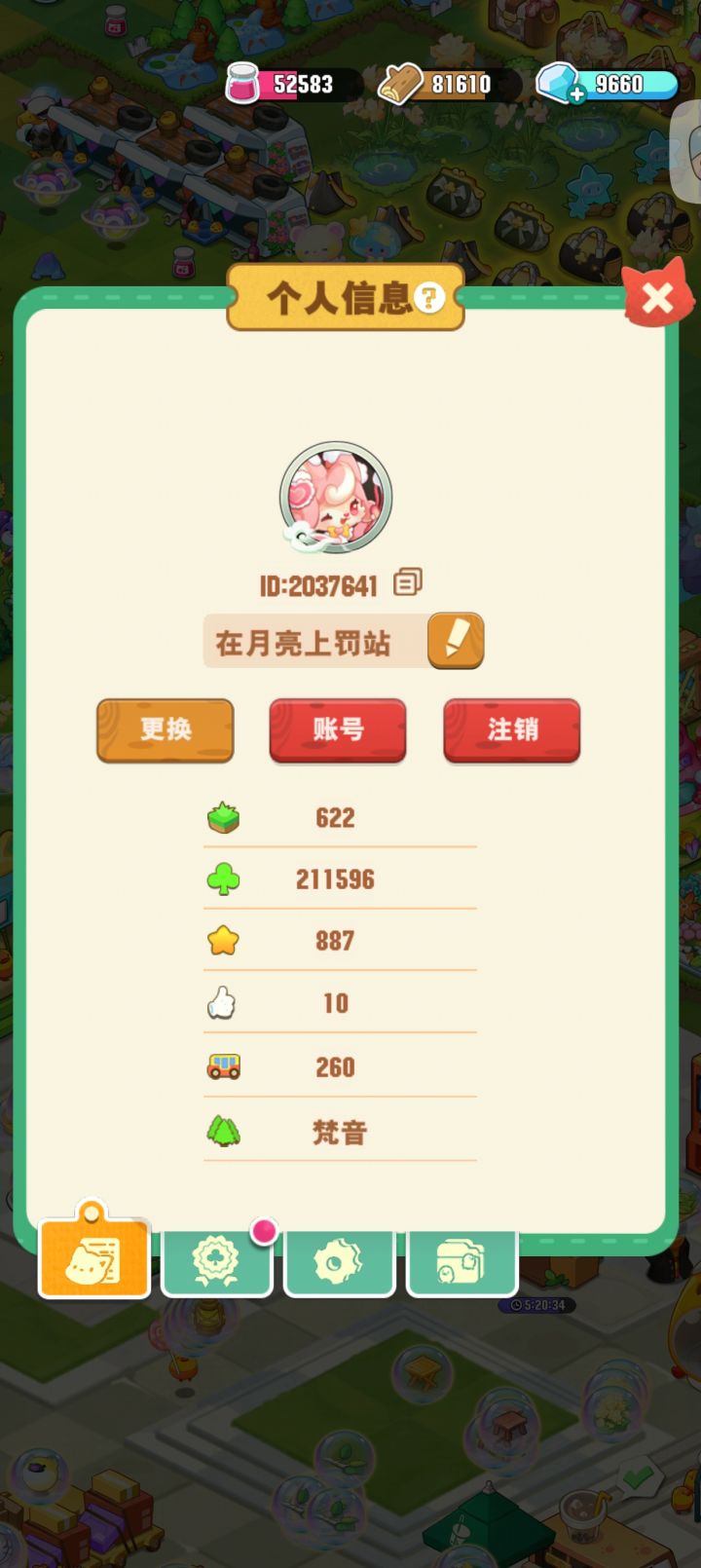Tap the 账号 account button
The height and width of the screenshot is (1568, 701).
pyautogui.click(x=337, y=730)
